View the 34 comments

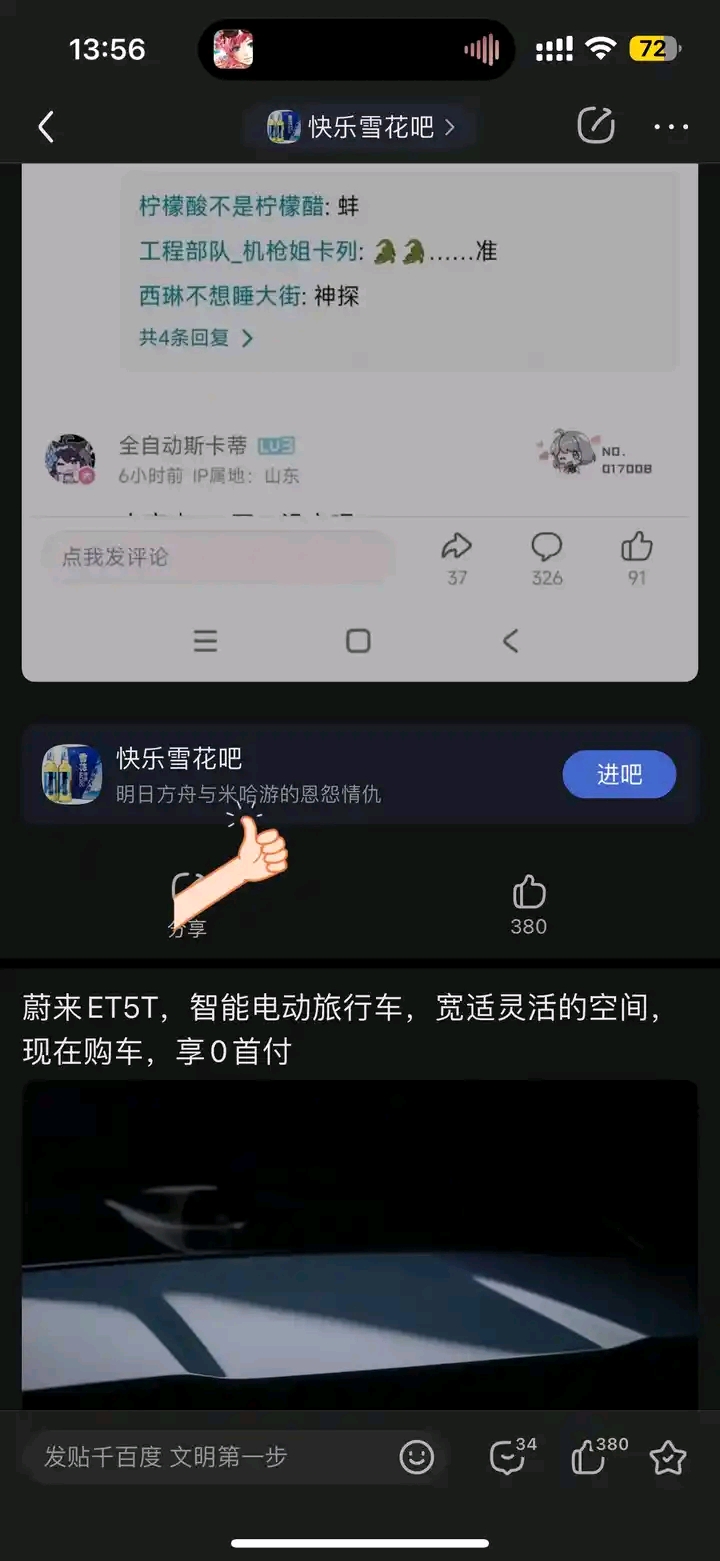(512, 1456)
